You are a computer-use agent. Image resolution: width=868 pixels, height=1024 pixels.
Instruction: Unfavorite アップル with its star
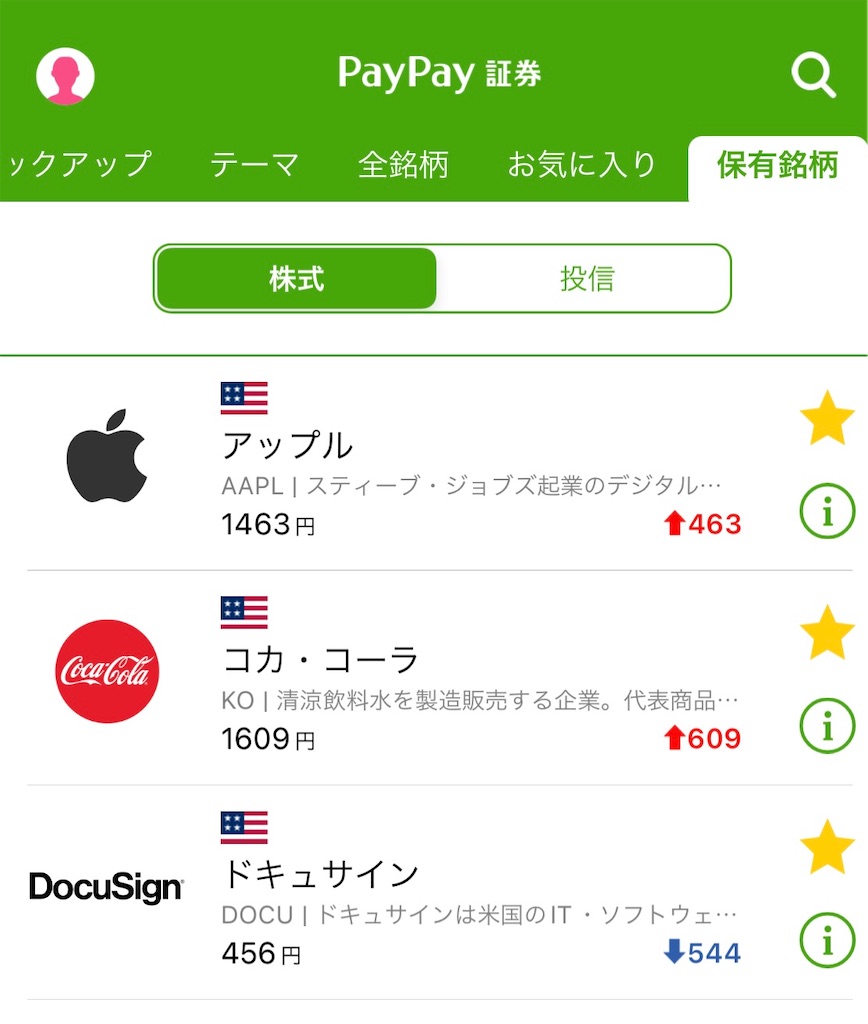pos(827,418)
